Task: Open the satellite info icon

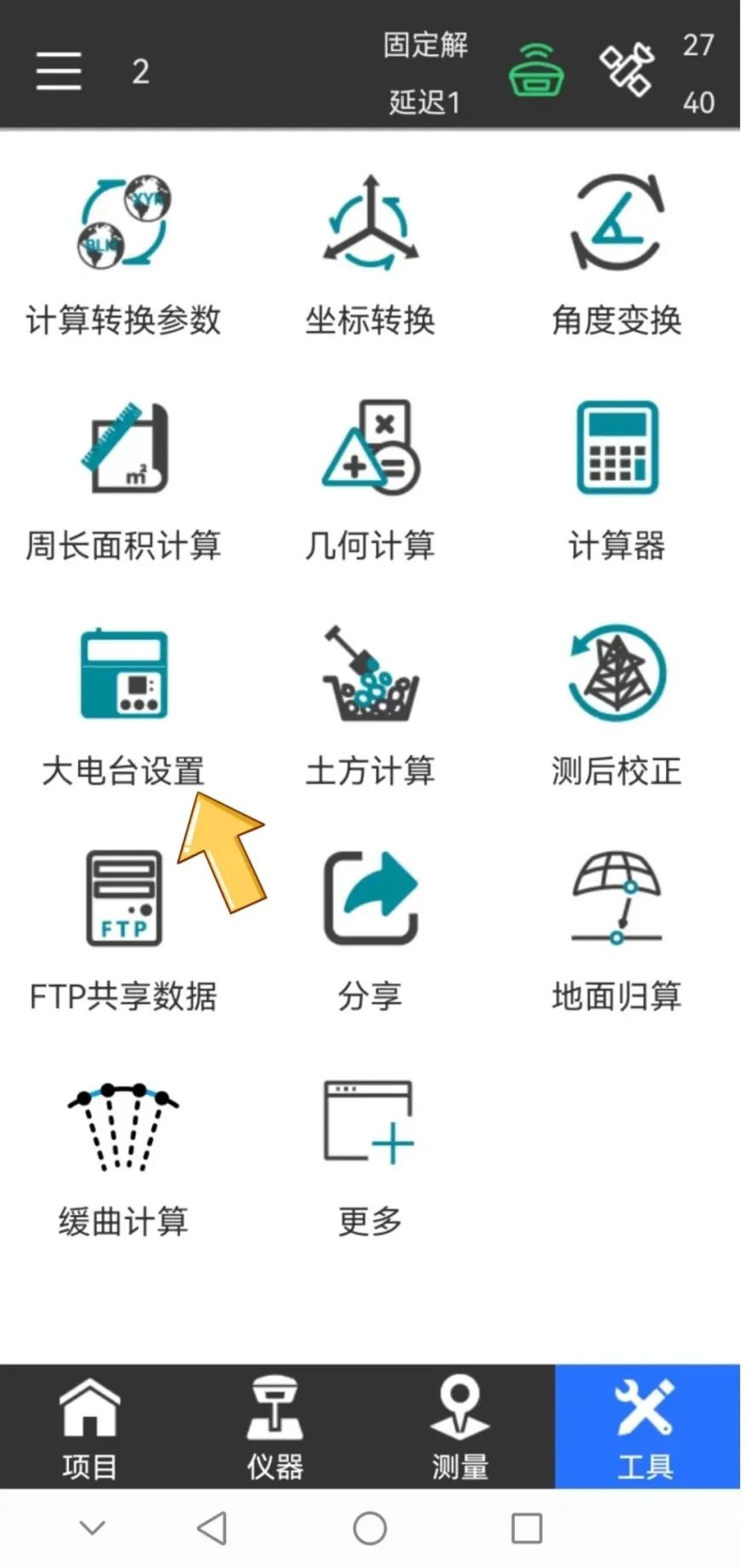Action: click(x=628, y=70)
